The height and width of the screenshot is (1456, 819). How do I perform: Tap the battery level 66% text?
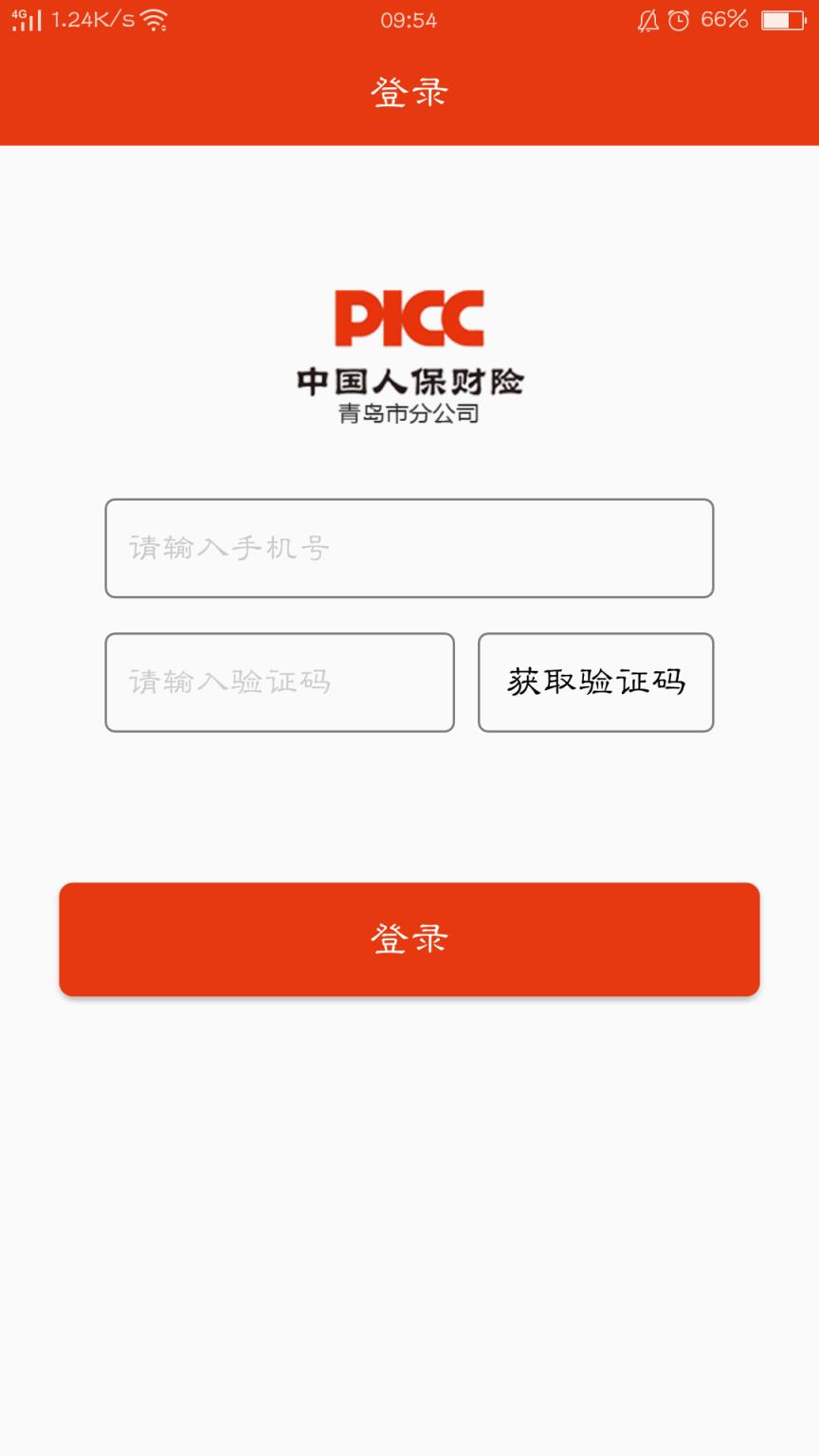click(x=725, y=19)
